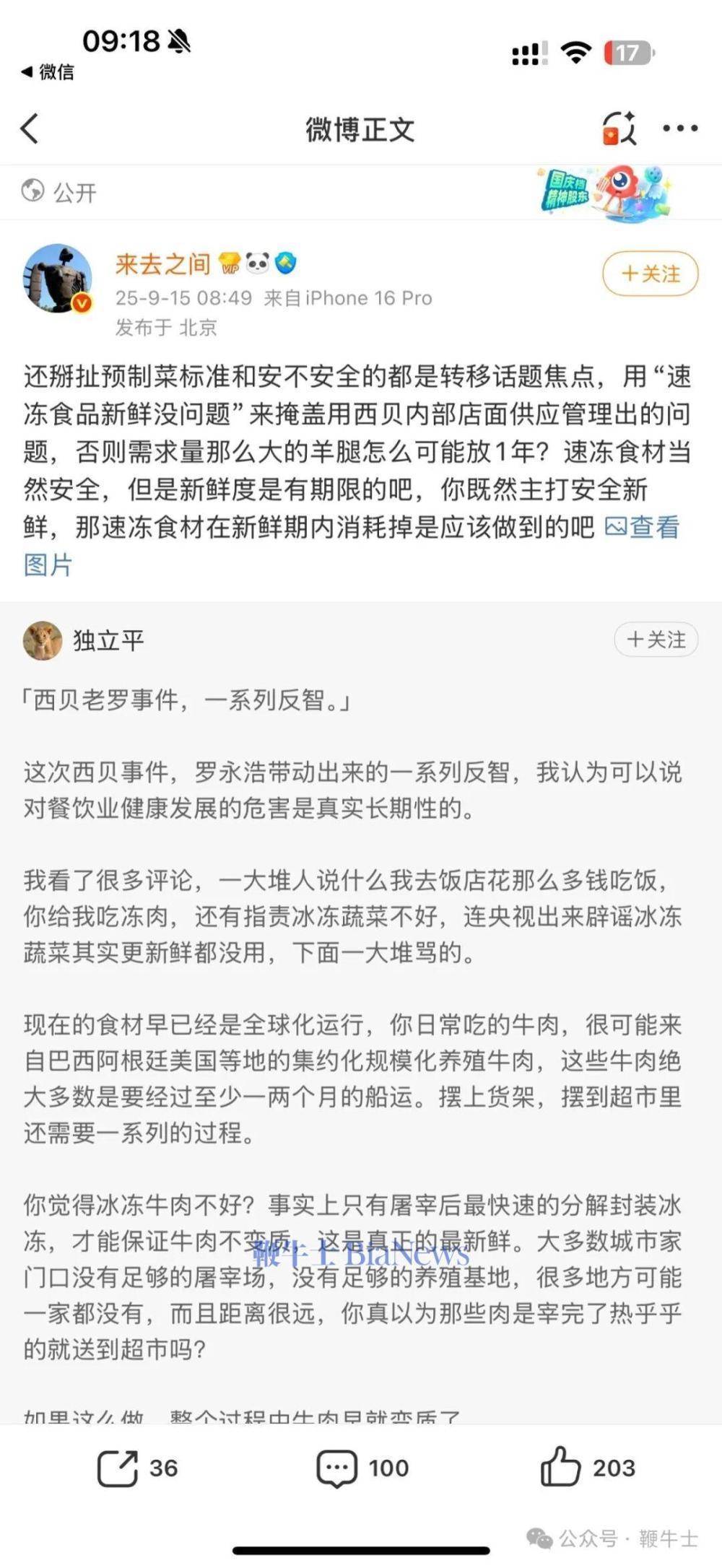This screenshot has width=722, height=1568.
Task: Open the red envelope search icon
Action: (619, 129)
